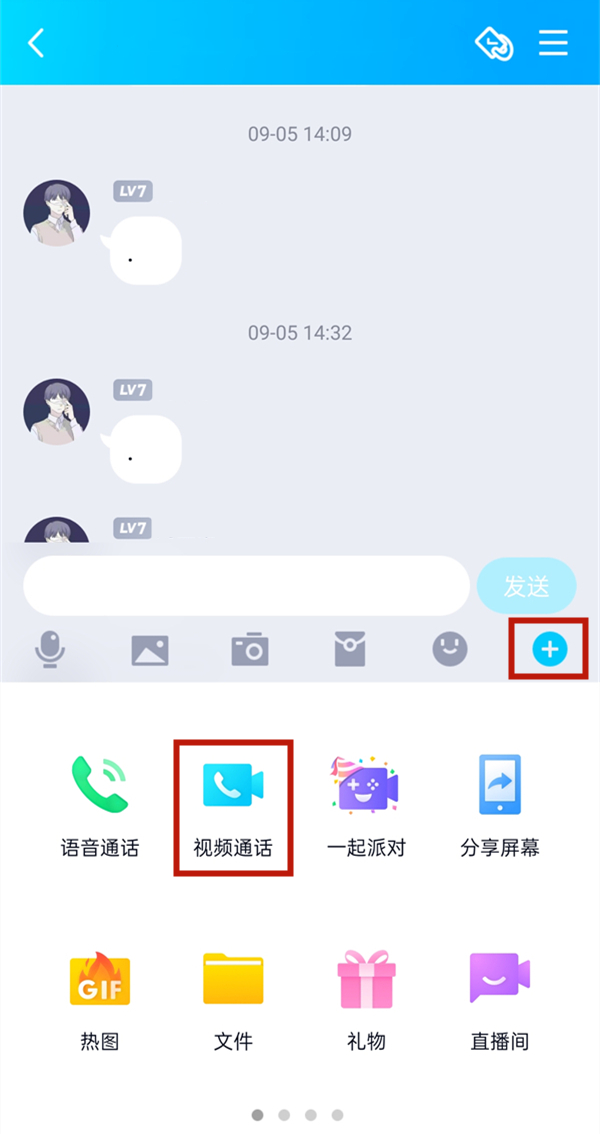Send a gift via 礼物
Screen dimensions: 600x1134
tap(366, 998)
